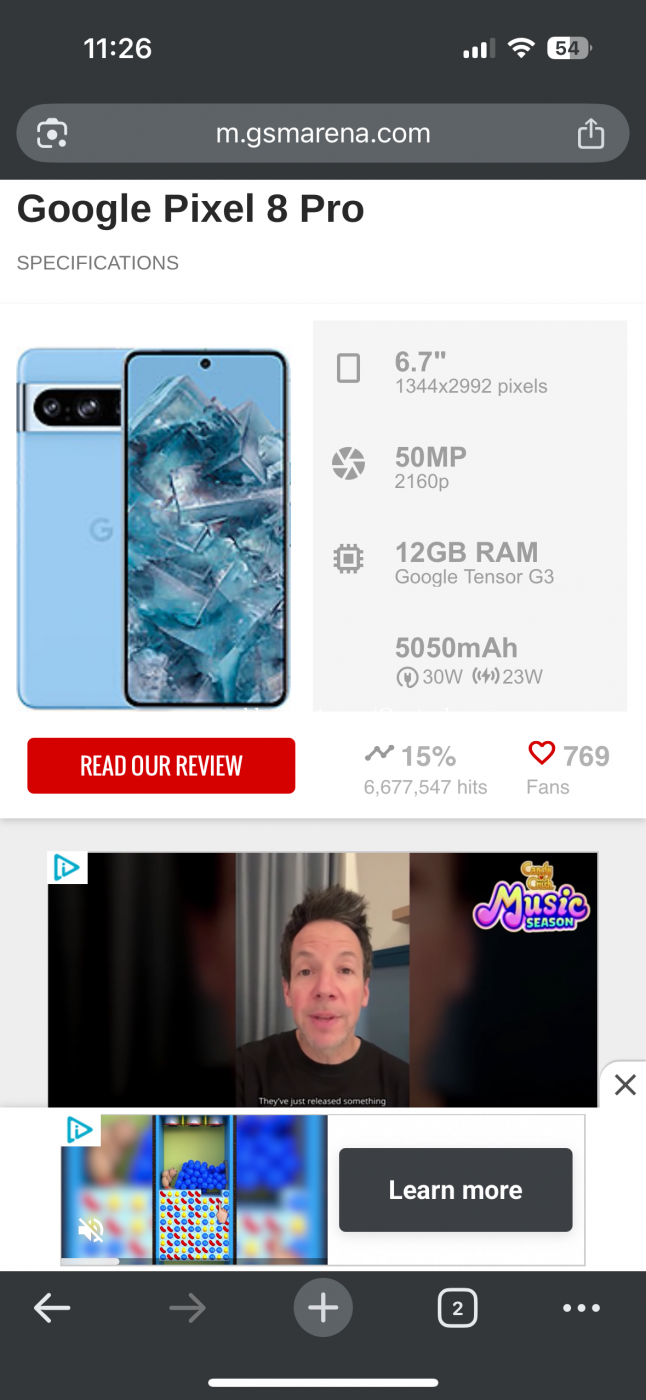Screen dimensions: 646x1400
Task: Open Google Lens icon in address bar
Action: tap(52, 134)
